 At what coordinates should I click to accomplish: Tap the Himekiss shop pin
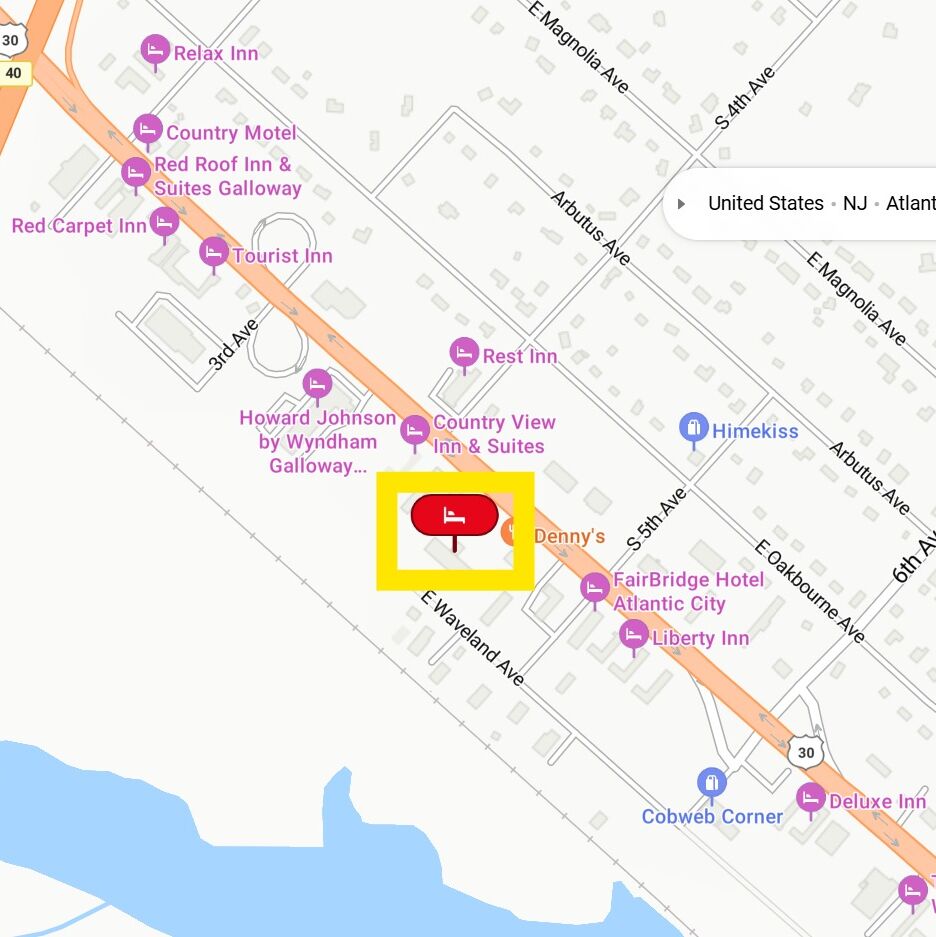693,429
